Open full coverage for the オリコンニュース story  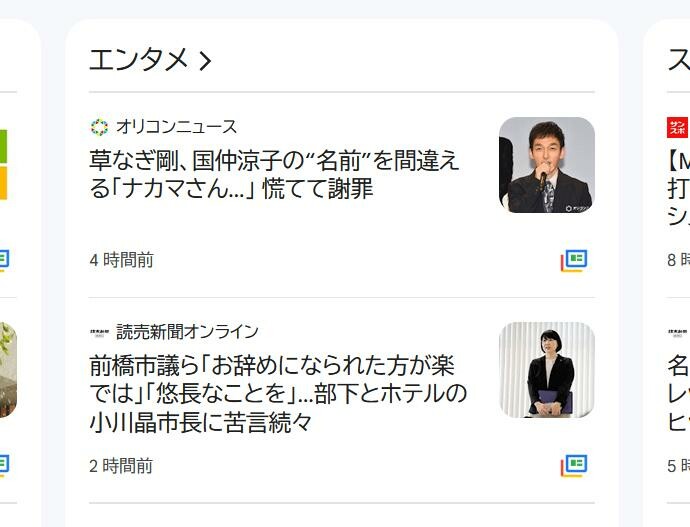[573, 261]
